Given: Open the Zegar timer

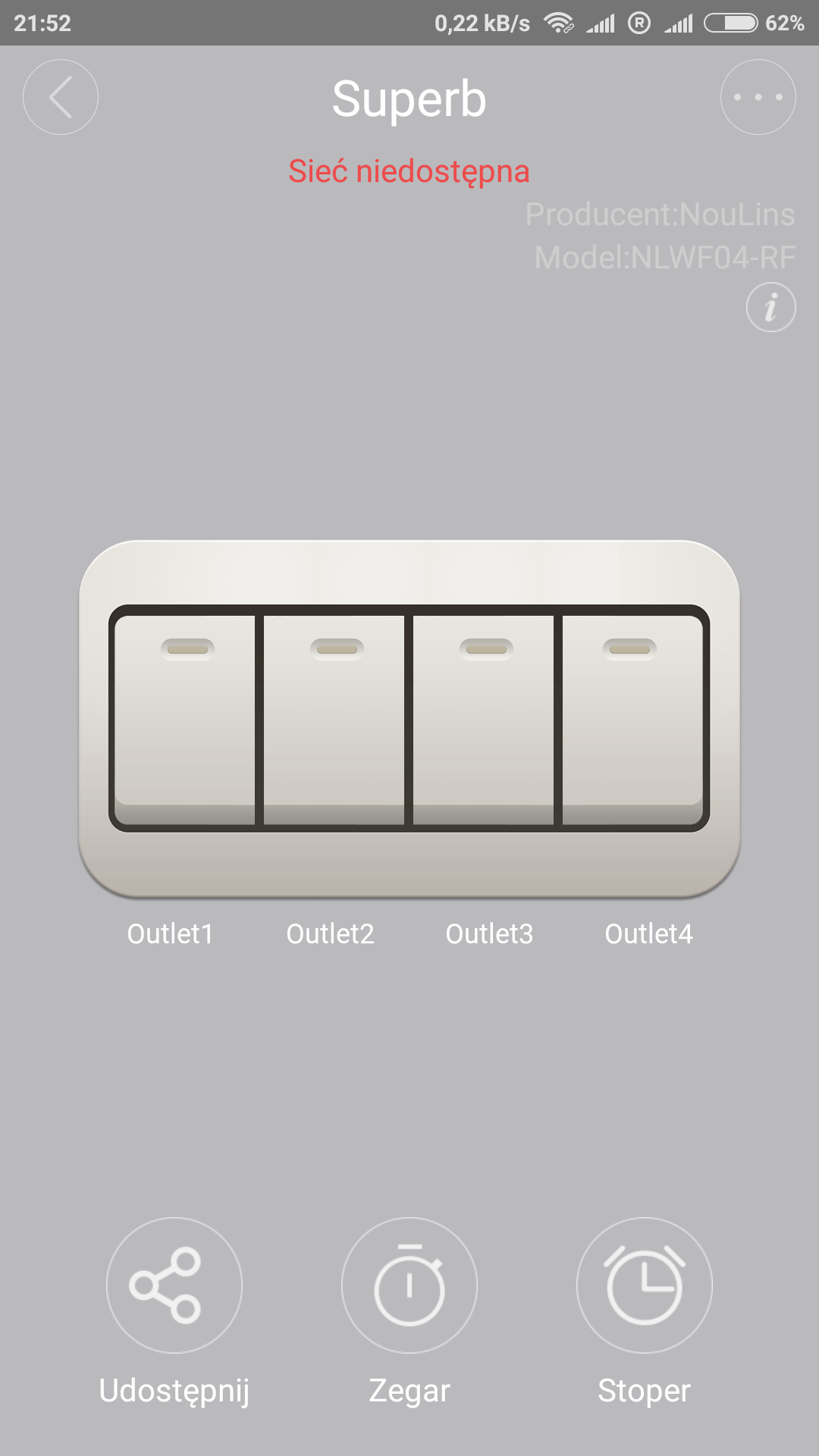Looking at the screenshot, I should coord(409,1285).
